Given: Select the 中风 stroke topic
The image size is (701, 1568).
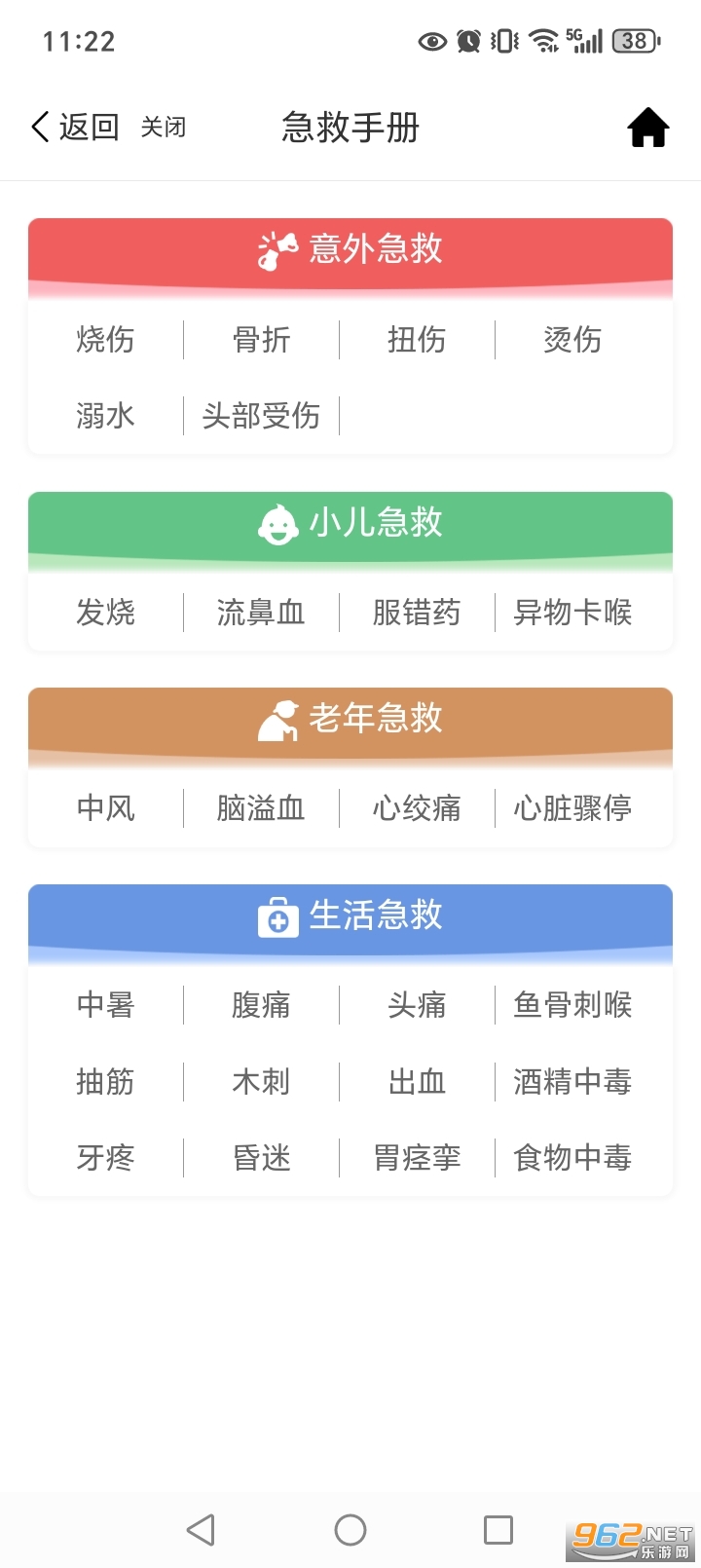Looking at the screenshot, I should point(105,808).
